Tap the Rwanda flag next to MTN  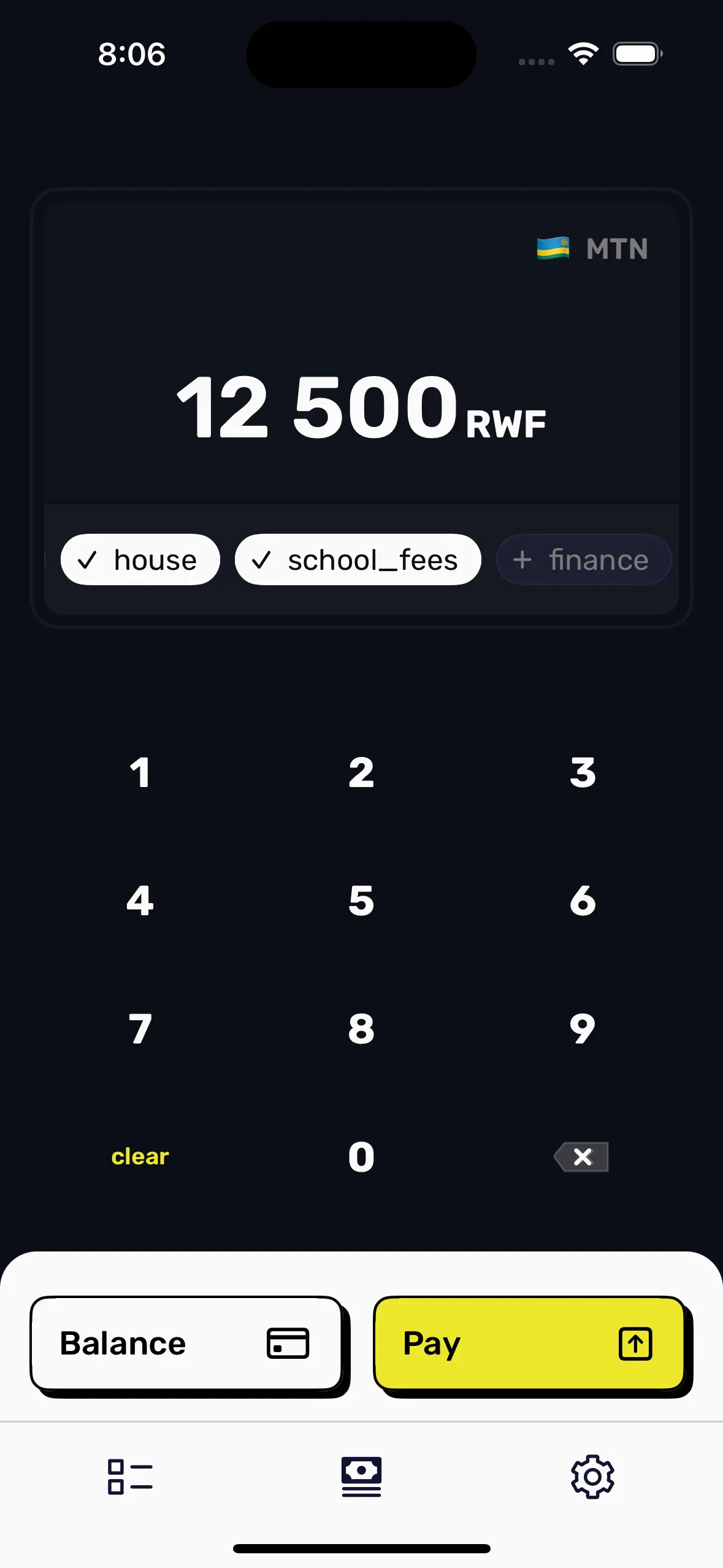click(x=553, y=248)
